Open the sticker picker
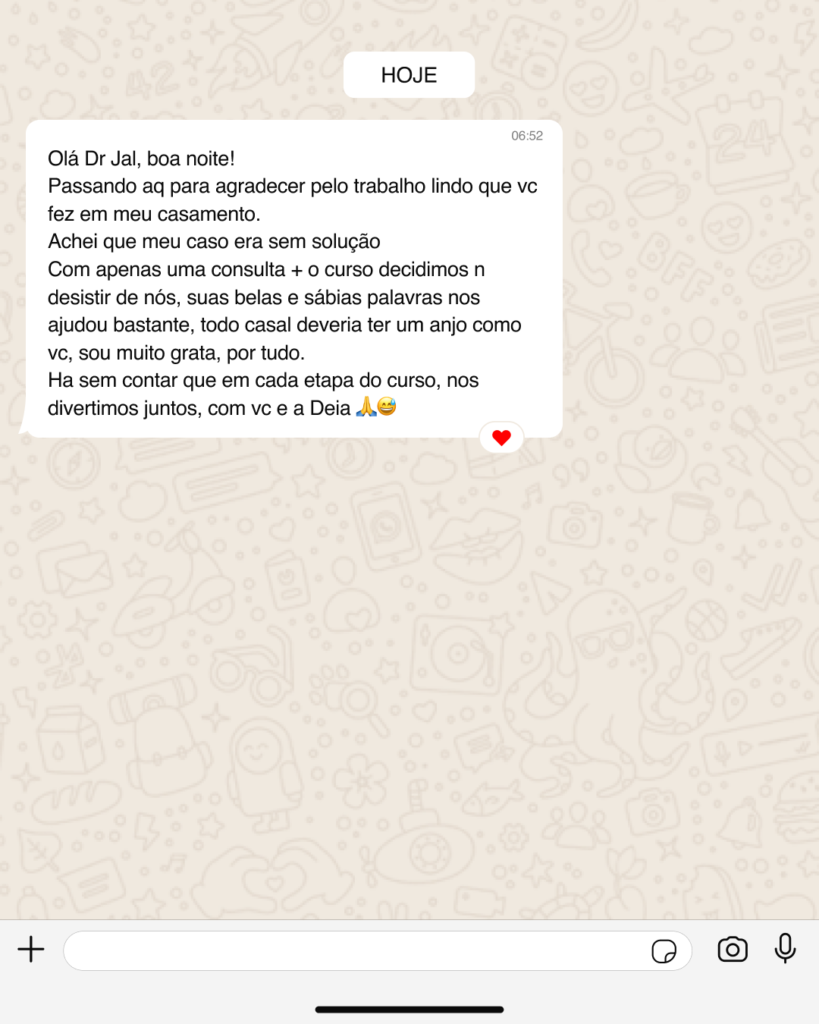The width and height of the screenshot is (819, 1024). click(x=663, y=951)
